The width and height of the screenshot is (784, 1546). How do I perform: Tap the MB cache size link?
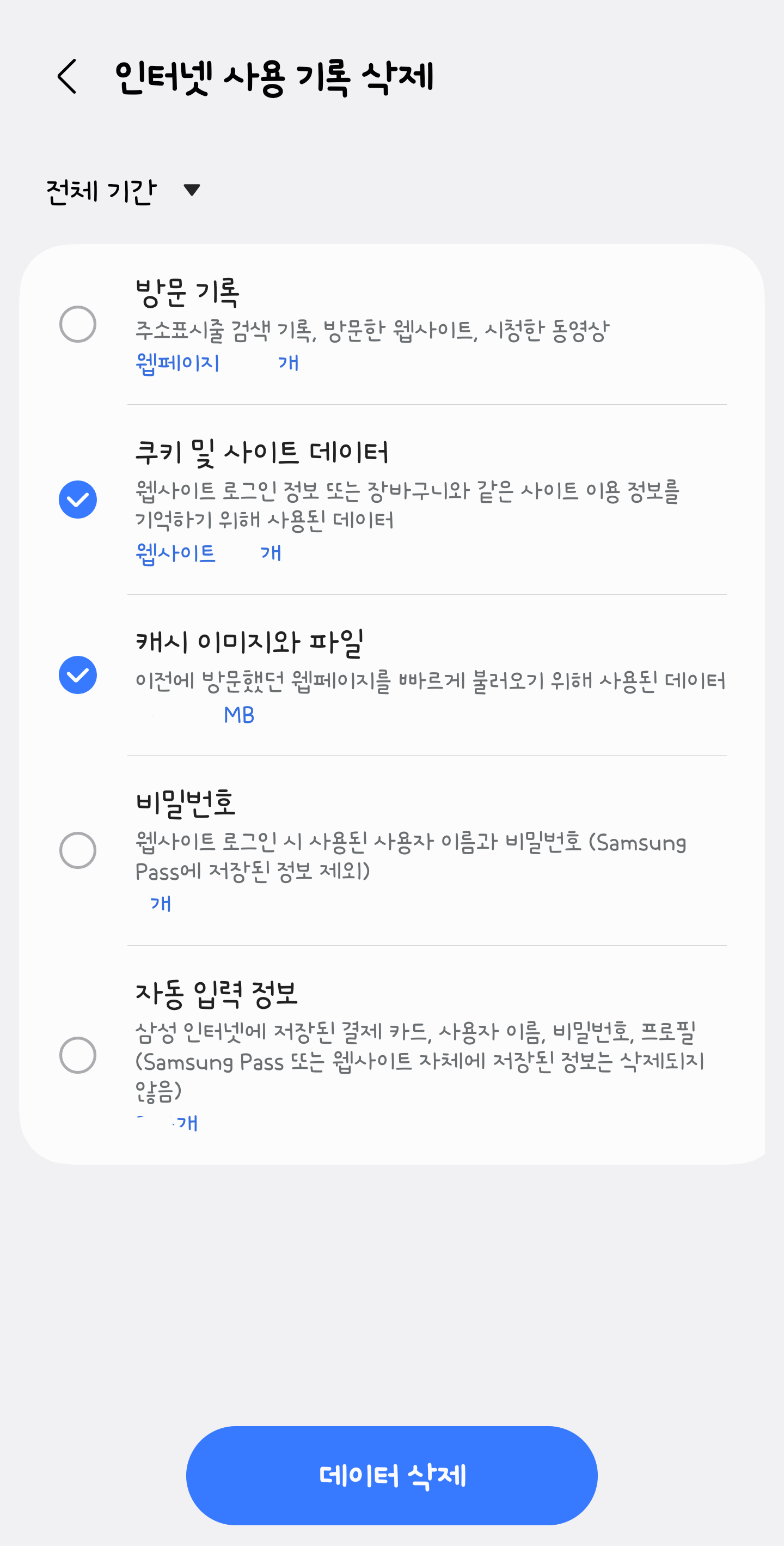239,714
